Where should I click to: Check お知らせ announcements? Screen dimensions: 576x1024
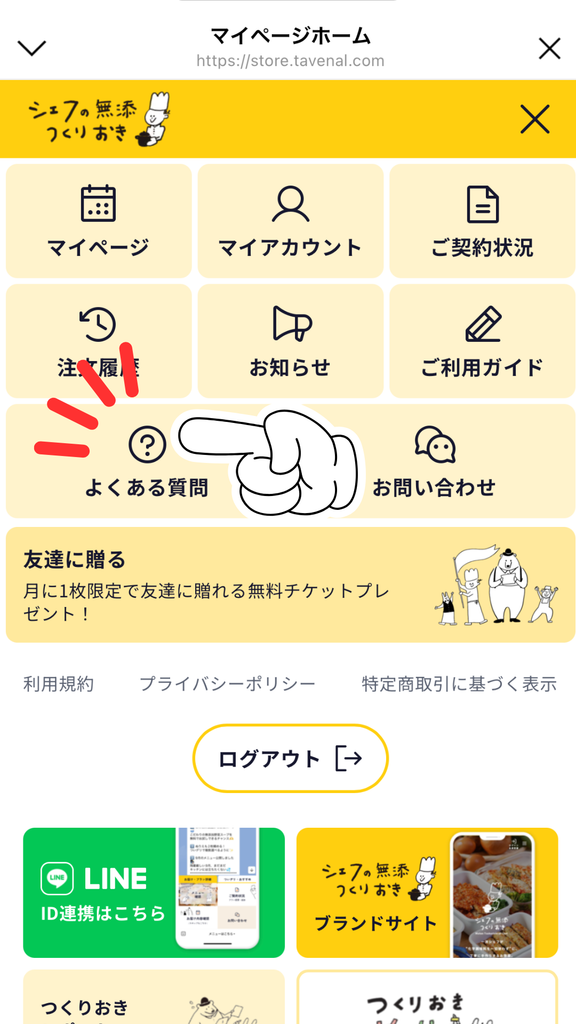pyautogui.click(x=291, y=341)
